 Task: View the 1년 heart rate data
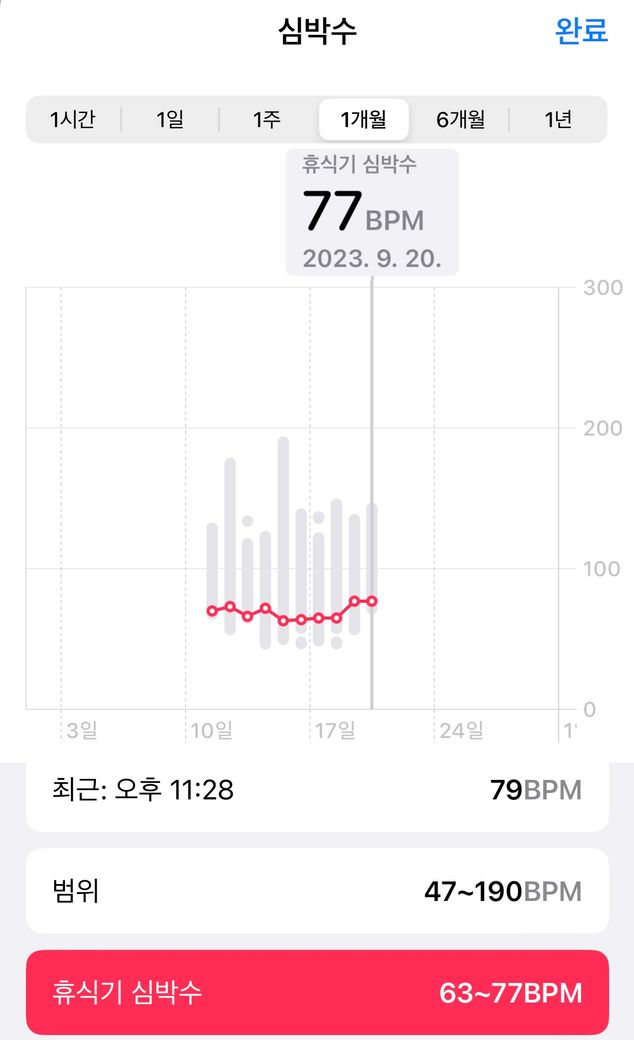pyautogui.click(x=558, y=120)
